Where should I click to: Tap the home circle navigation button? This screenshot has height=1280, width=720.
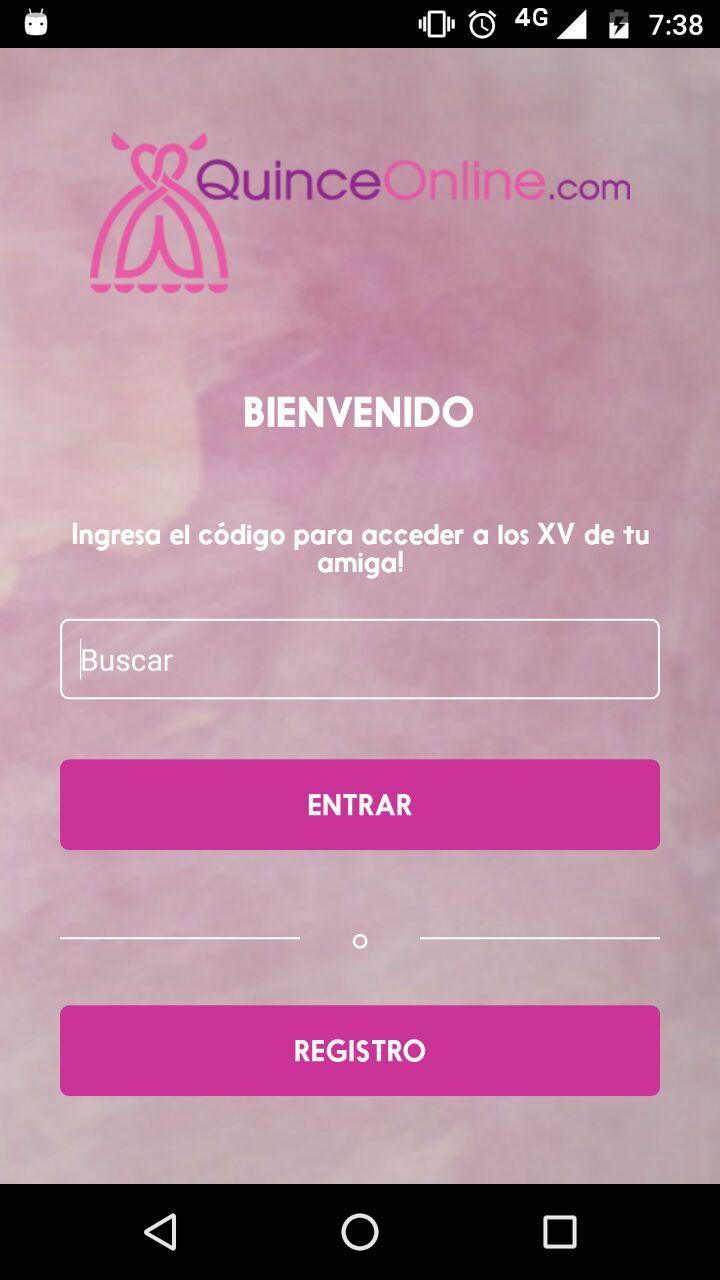click(x=359, y=1232)
